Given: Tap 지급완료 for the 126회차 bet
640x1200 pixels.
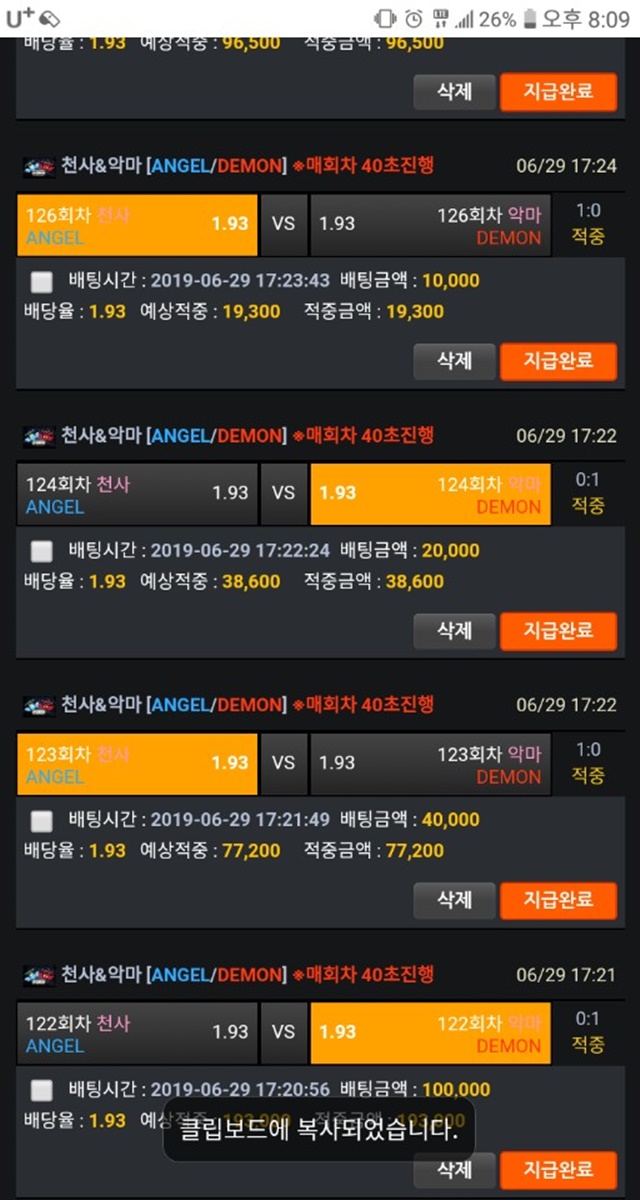Looking at the screenshot, I should (558, 361).
